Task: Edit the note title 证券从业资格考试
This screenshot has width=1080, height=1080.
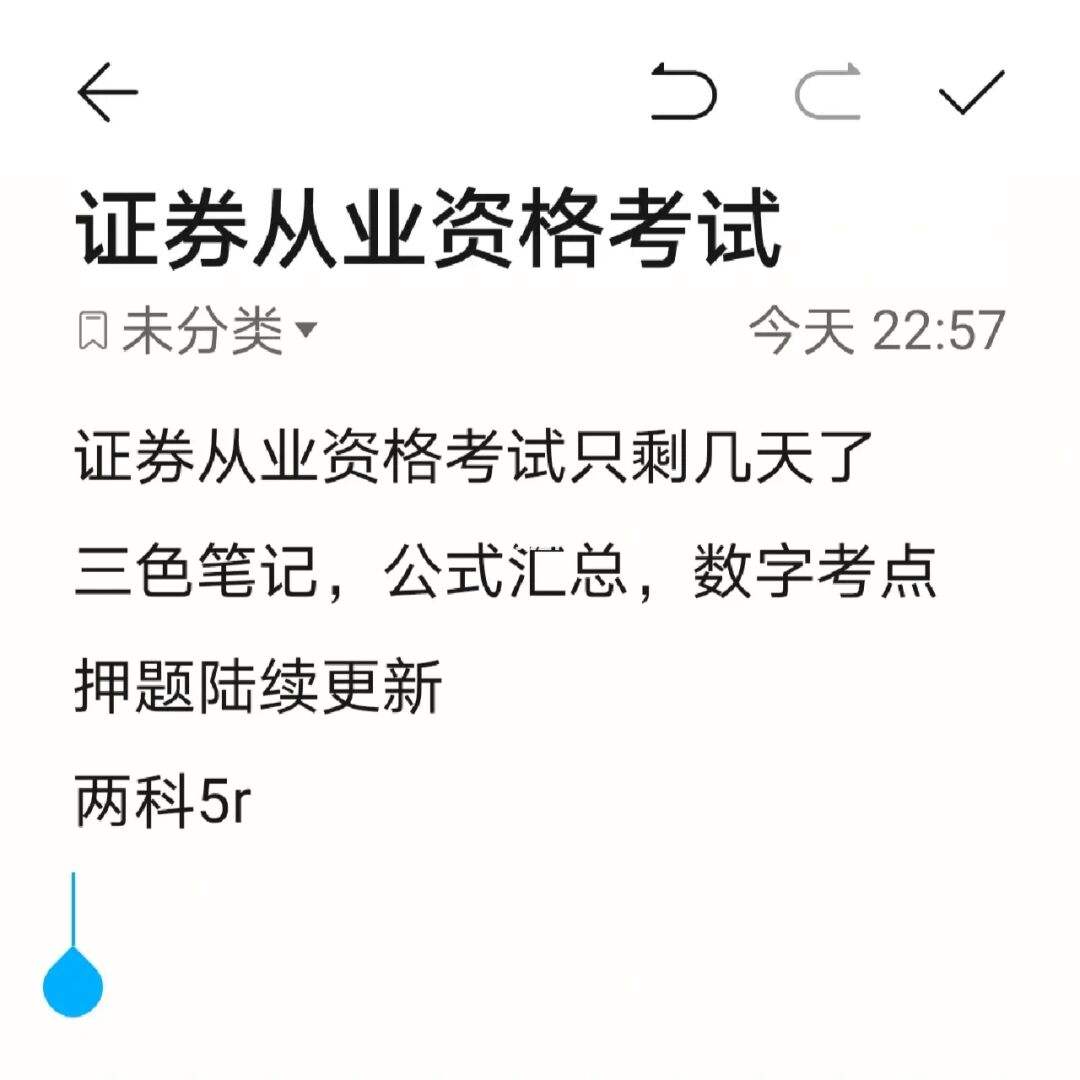Action: point(428,230)
